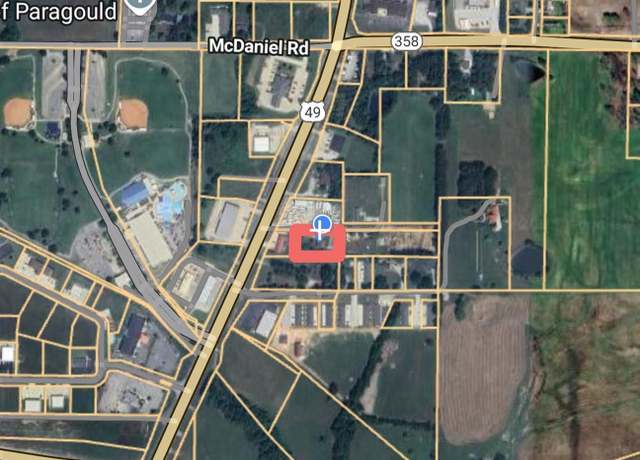The height and width of the screenshot is (460, 640).
Task: Open the place marker beside the Paragould label
Action: point(141,7)
